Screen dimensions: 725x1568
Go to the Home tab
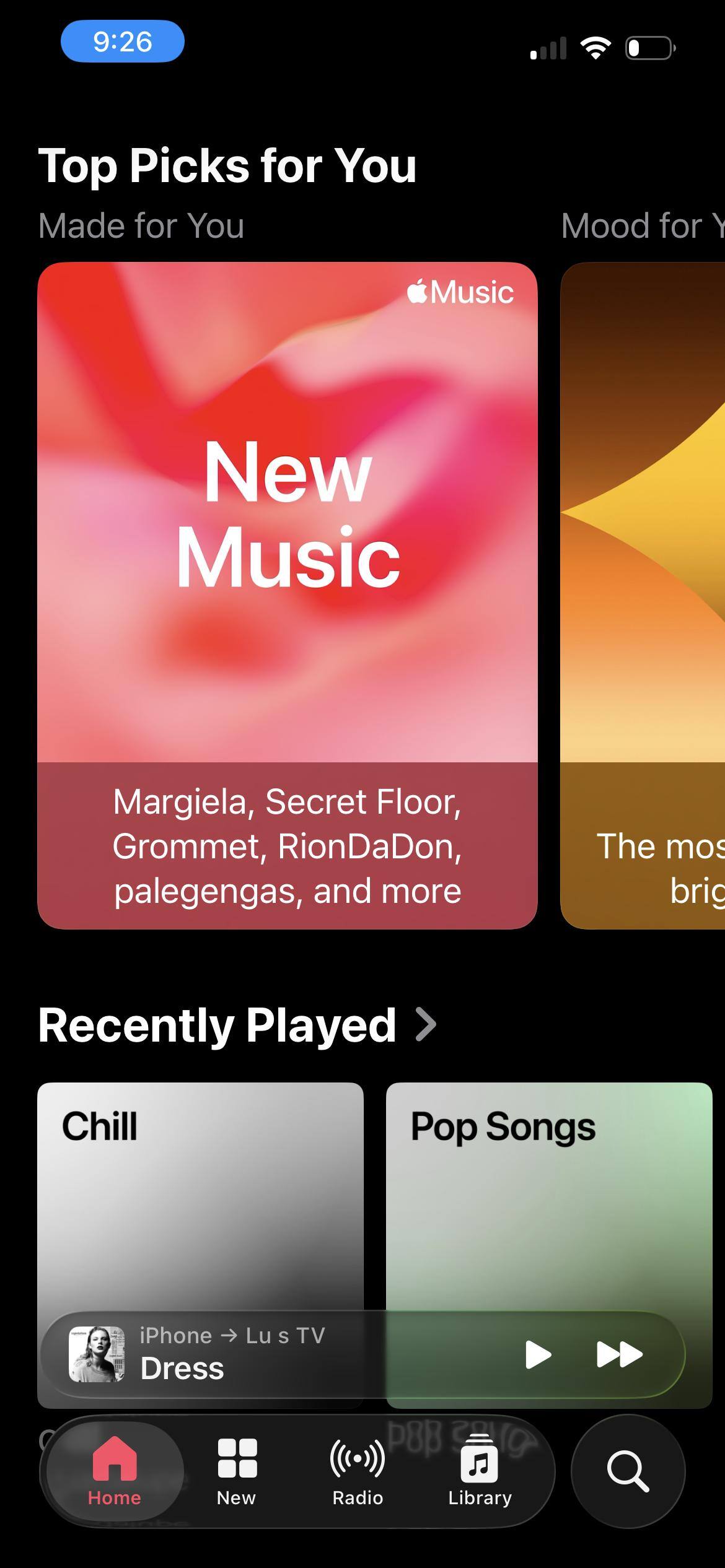pyautogui.click(x=115, y=1470)
